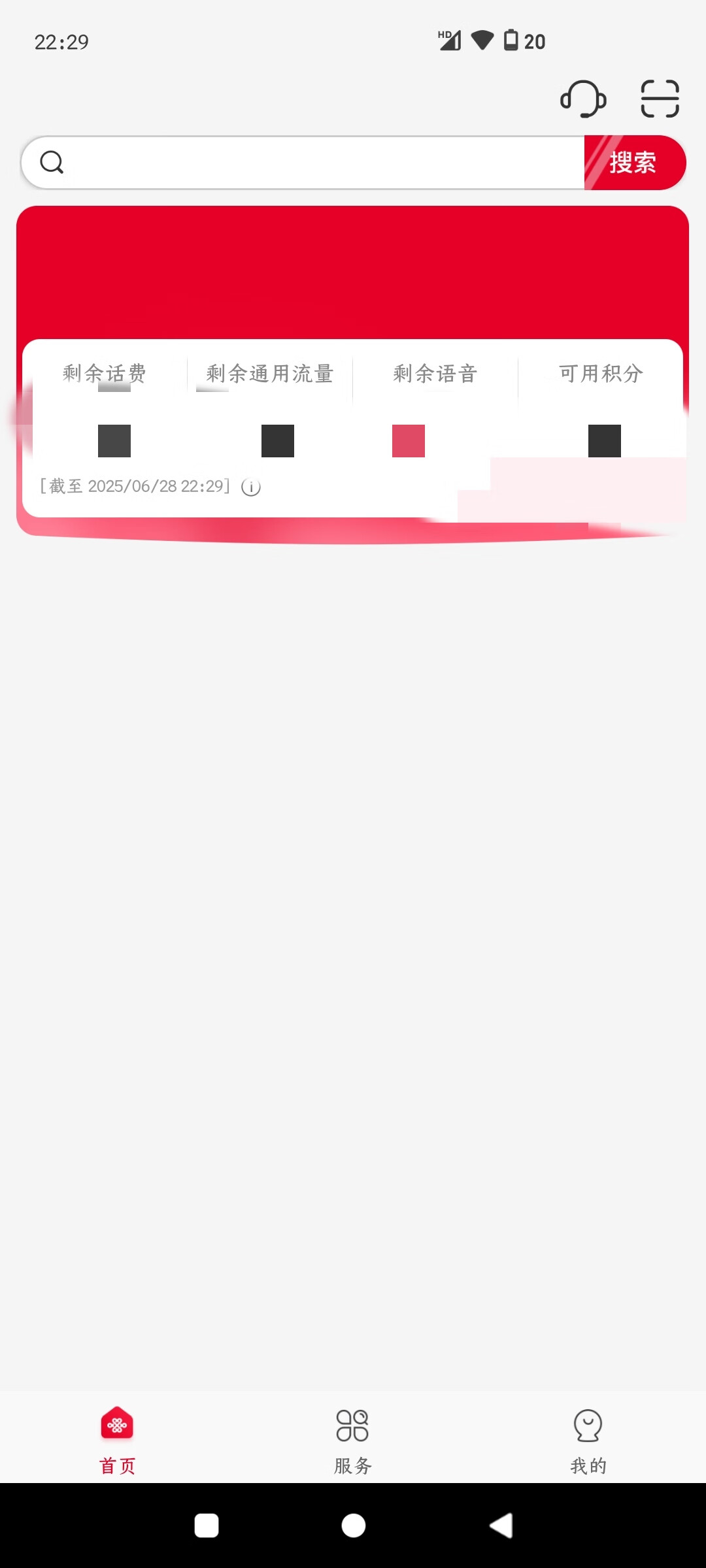Screen dimensions: 706x1568
Task: Tap the search input field
Action: 303,163
